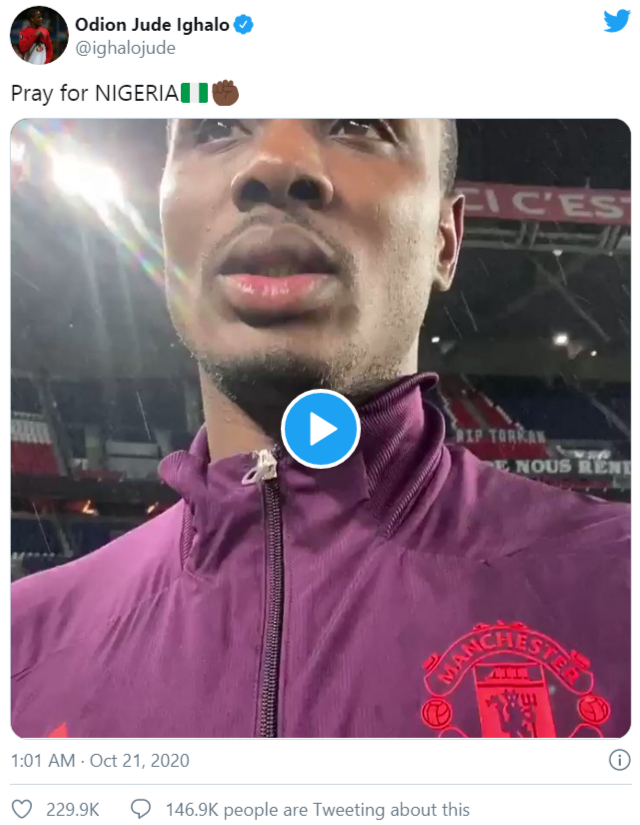The height and width of the screenshot is (825, 640).
Task: Play the video in the tweet
Action: (x=320, y=429)
